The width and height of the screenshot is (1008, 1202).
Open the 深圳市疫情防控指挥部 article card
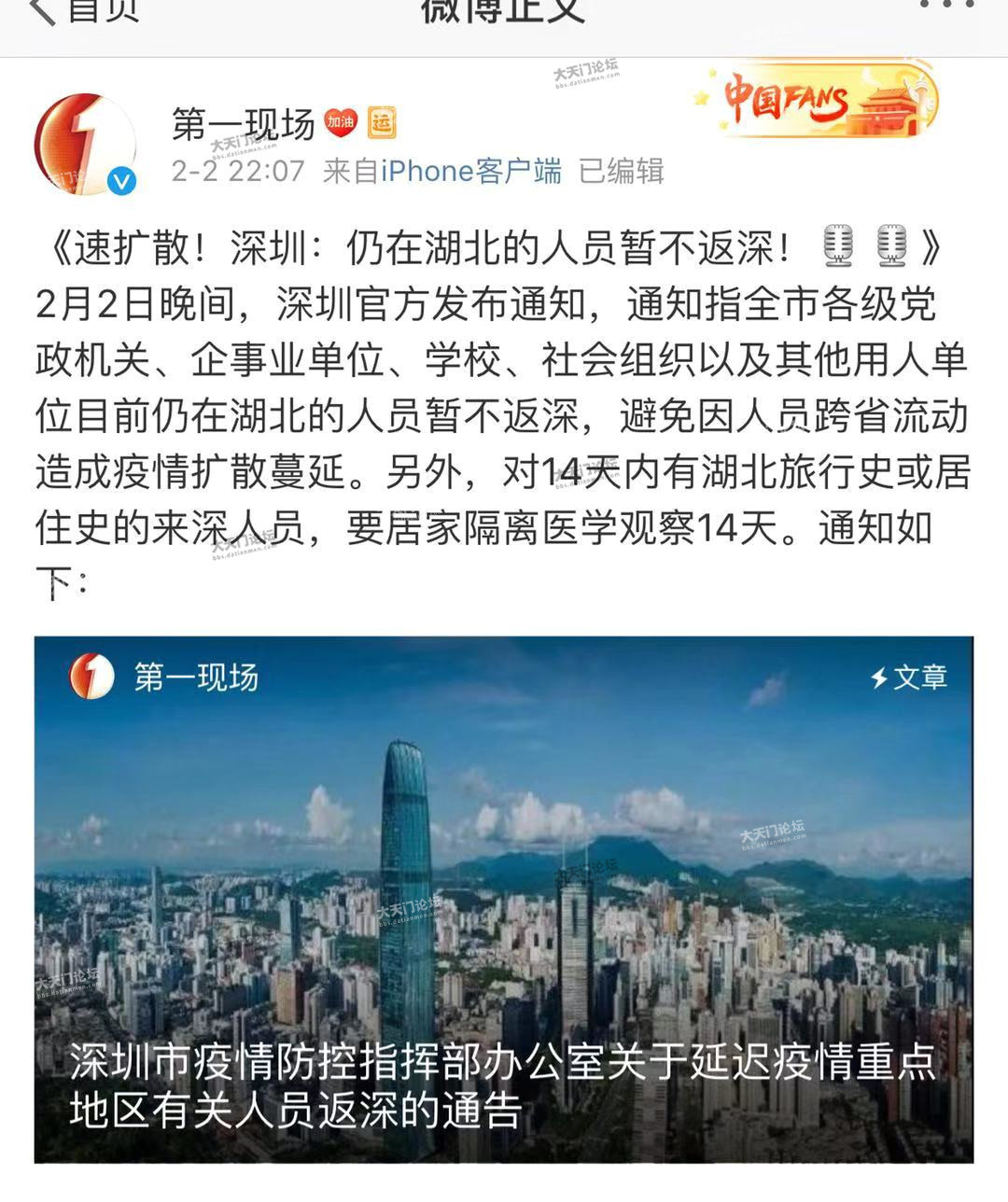[x=504, y=898]
